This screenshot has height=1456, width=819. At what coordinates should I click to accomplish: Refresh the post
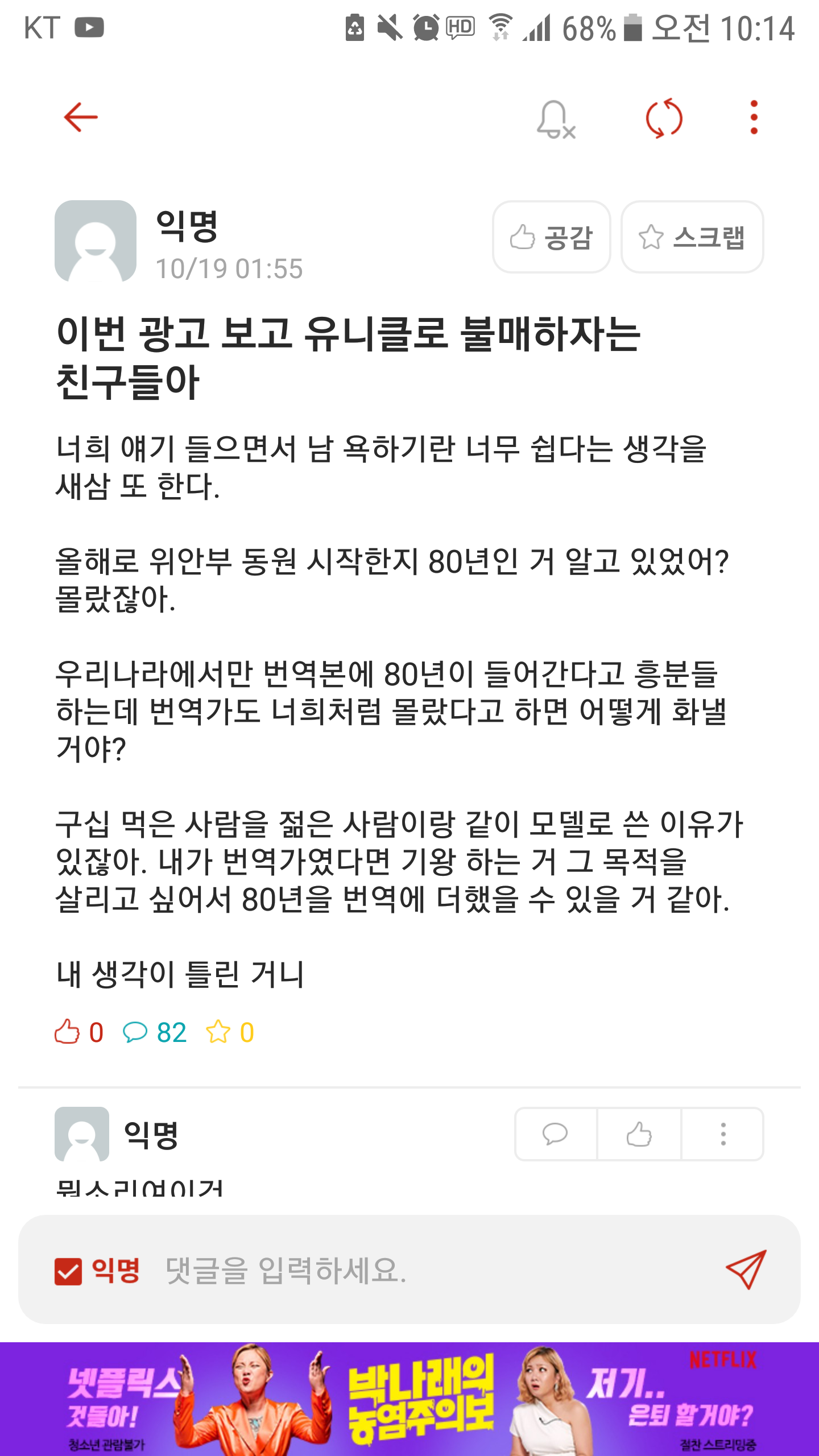click(x=664, y=118)
